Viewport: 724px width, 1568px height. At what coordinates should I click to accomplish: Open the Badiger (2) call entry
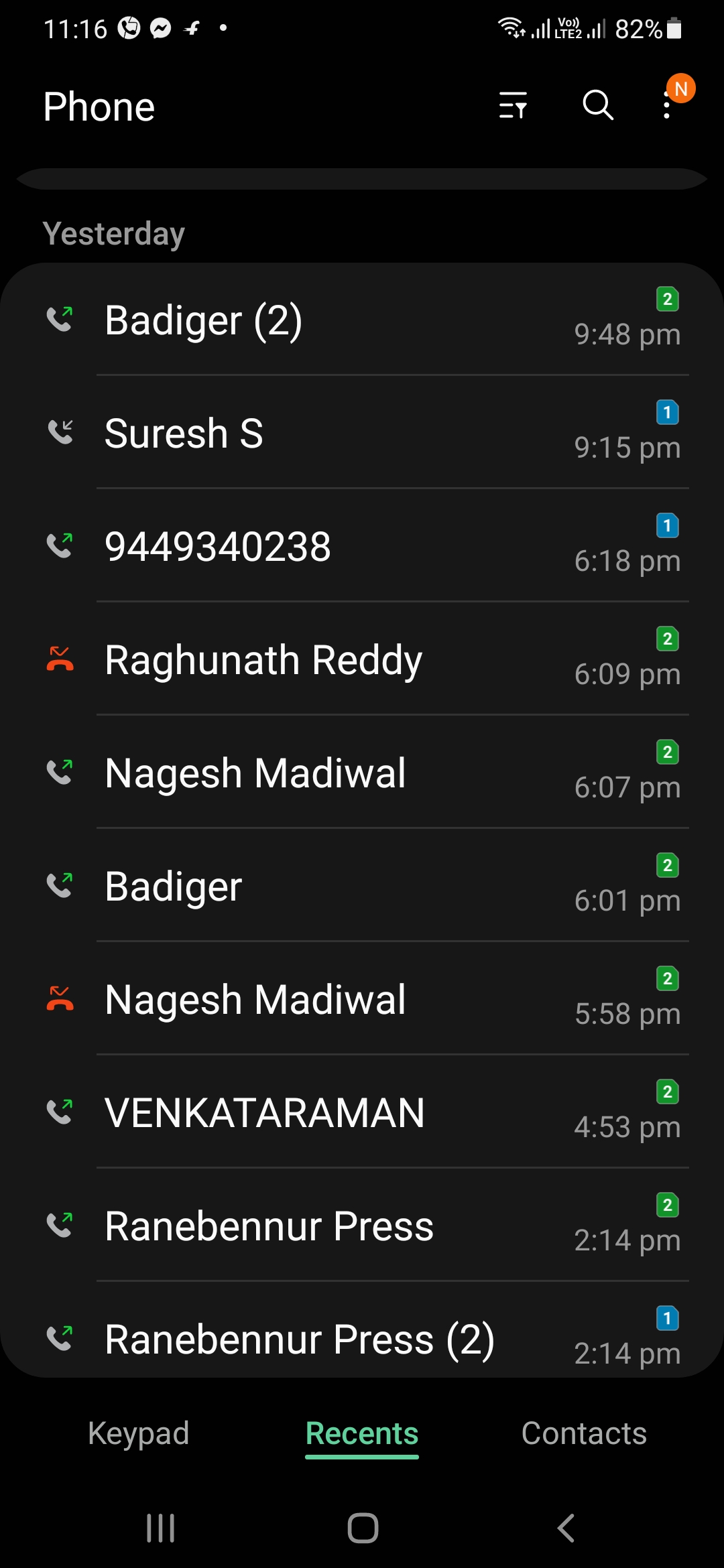pyautogui.click(x=362, y=320)
